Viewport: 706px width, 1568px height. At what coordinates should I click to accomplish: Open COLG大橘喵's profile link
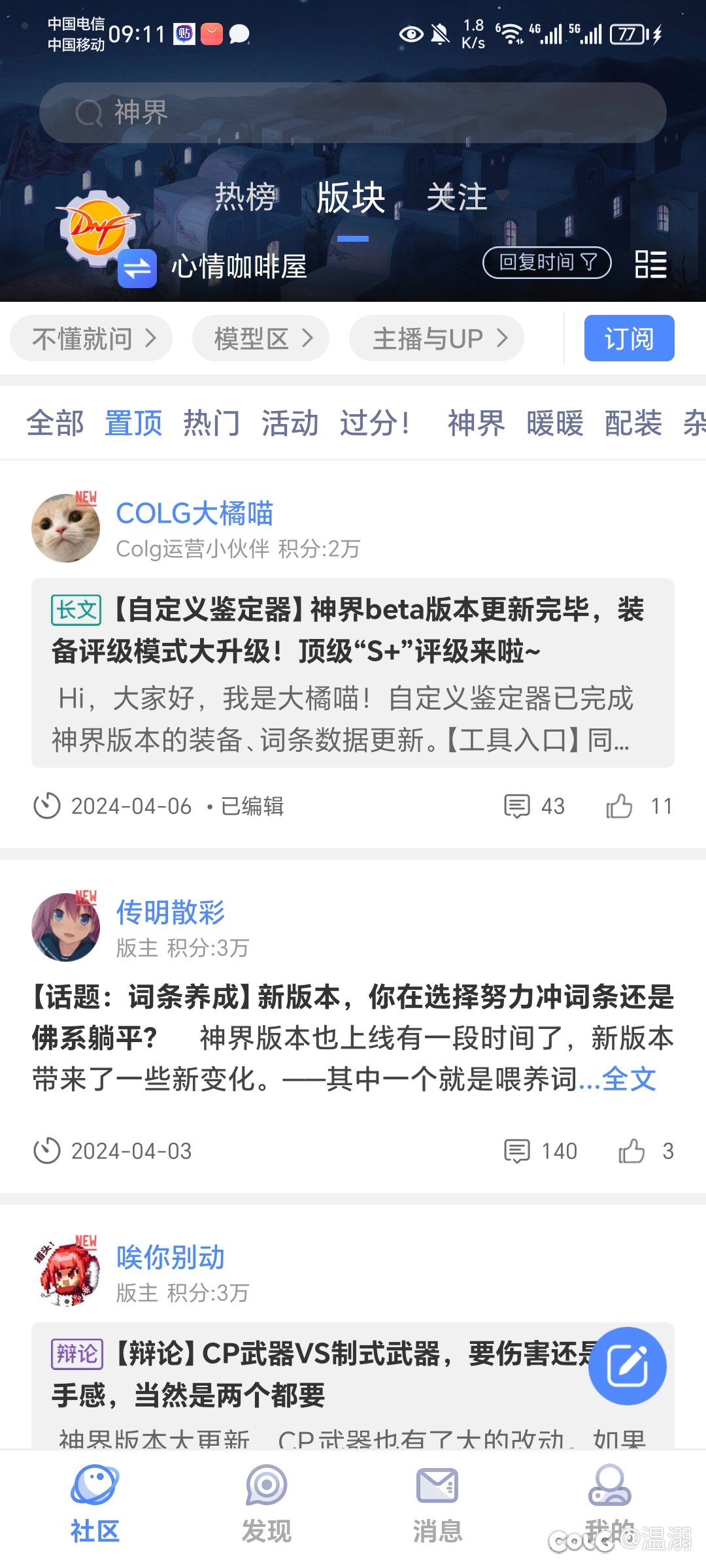[x=196, y=515]
